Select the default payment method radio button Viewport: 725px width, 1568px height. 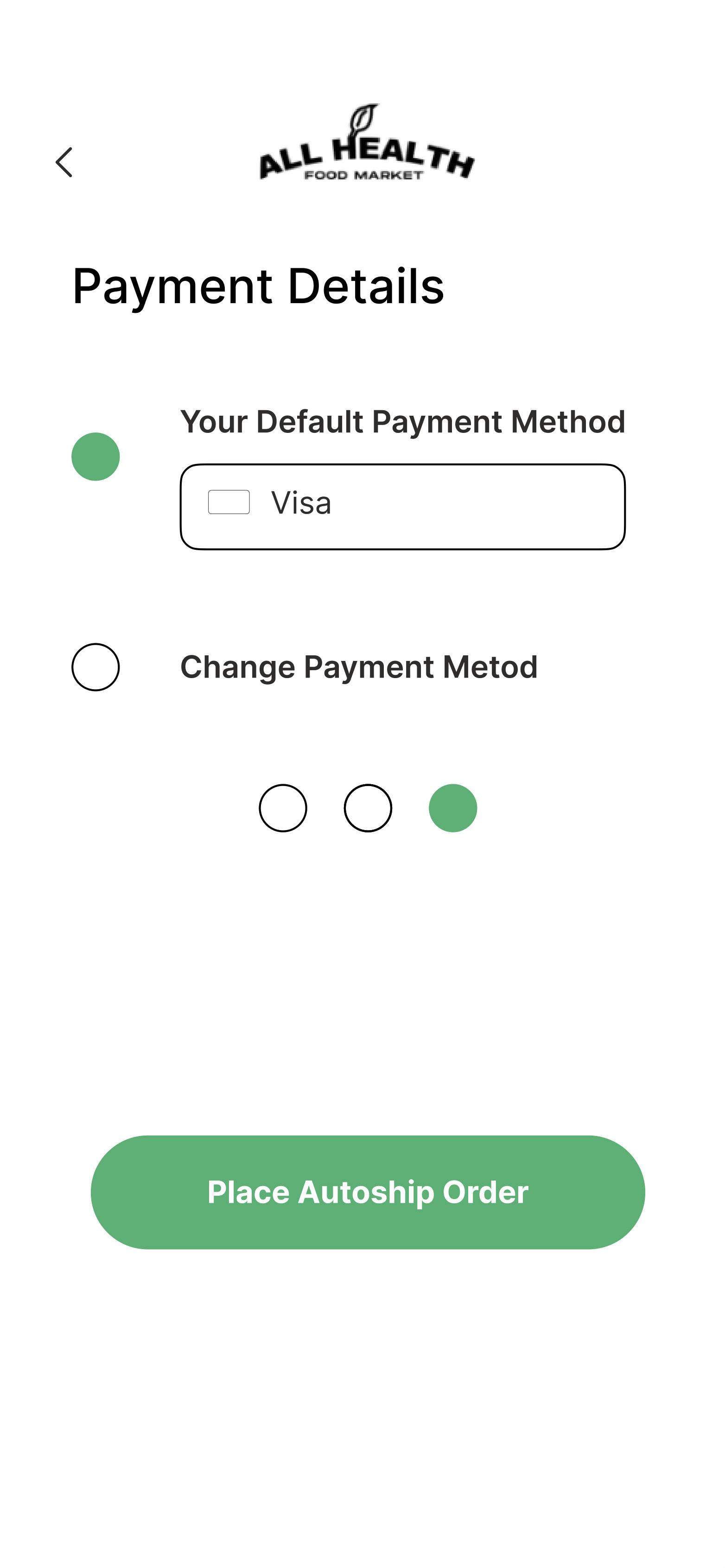(x=95, y=457)
